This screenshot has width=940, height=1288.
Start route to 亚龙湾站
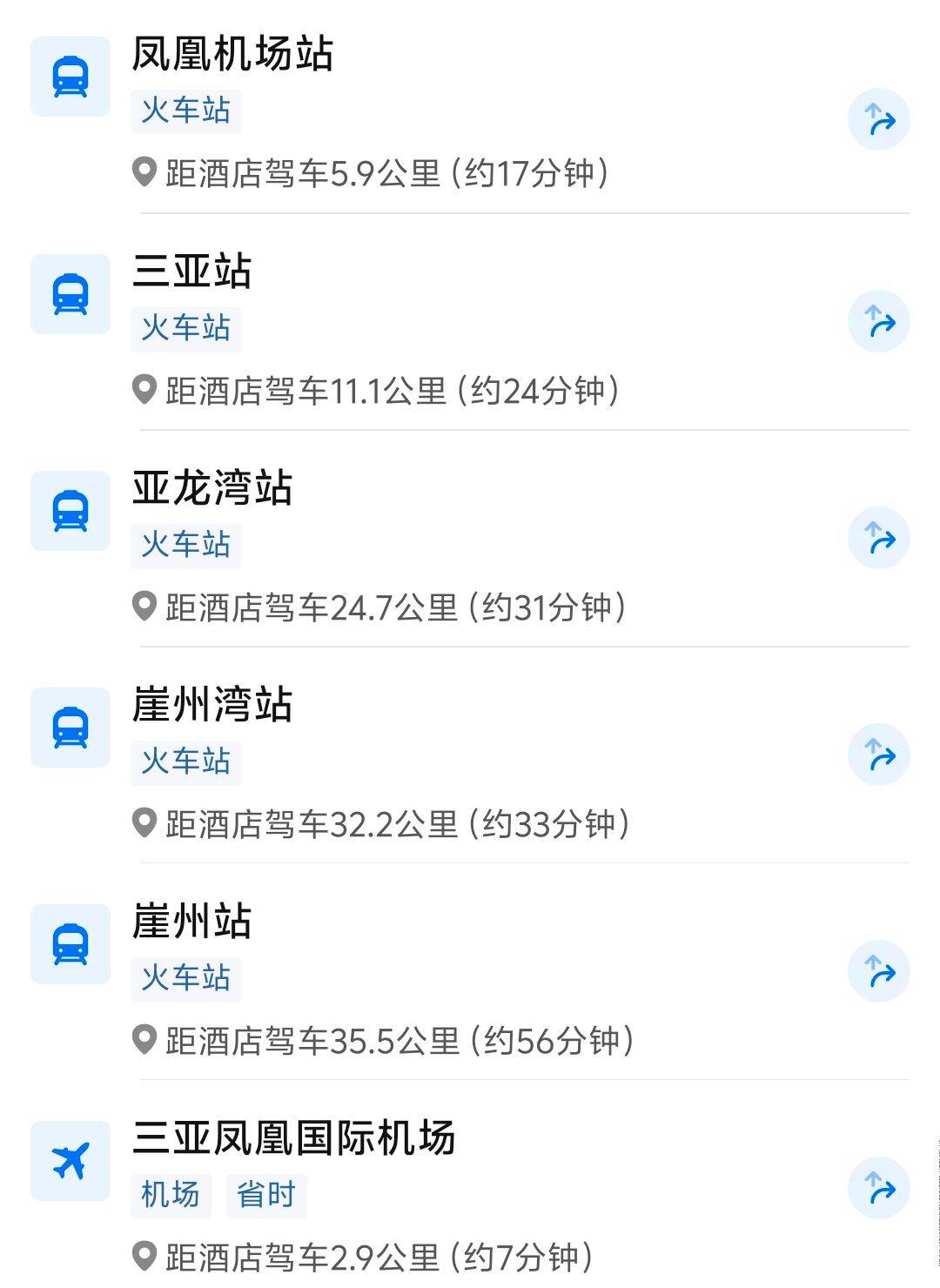878,538
